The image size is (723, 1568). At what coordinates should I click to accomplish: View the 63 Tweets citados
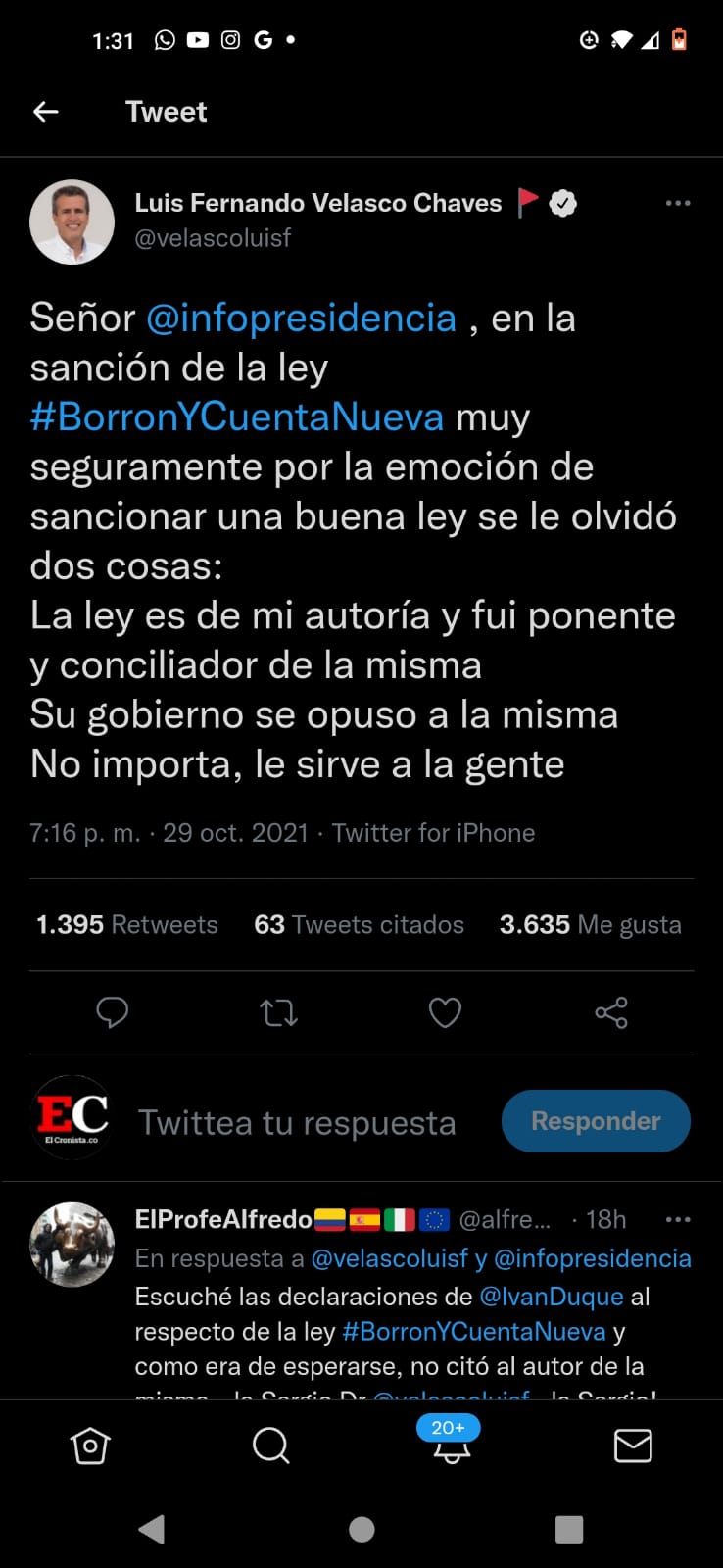[359, 924]
